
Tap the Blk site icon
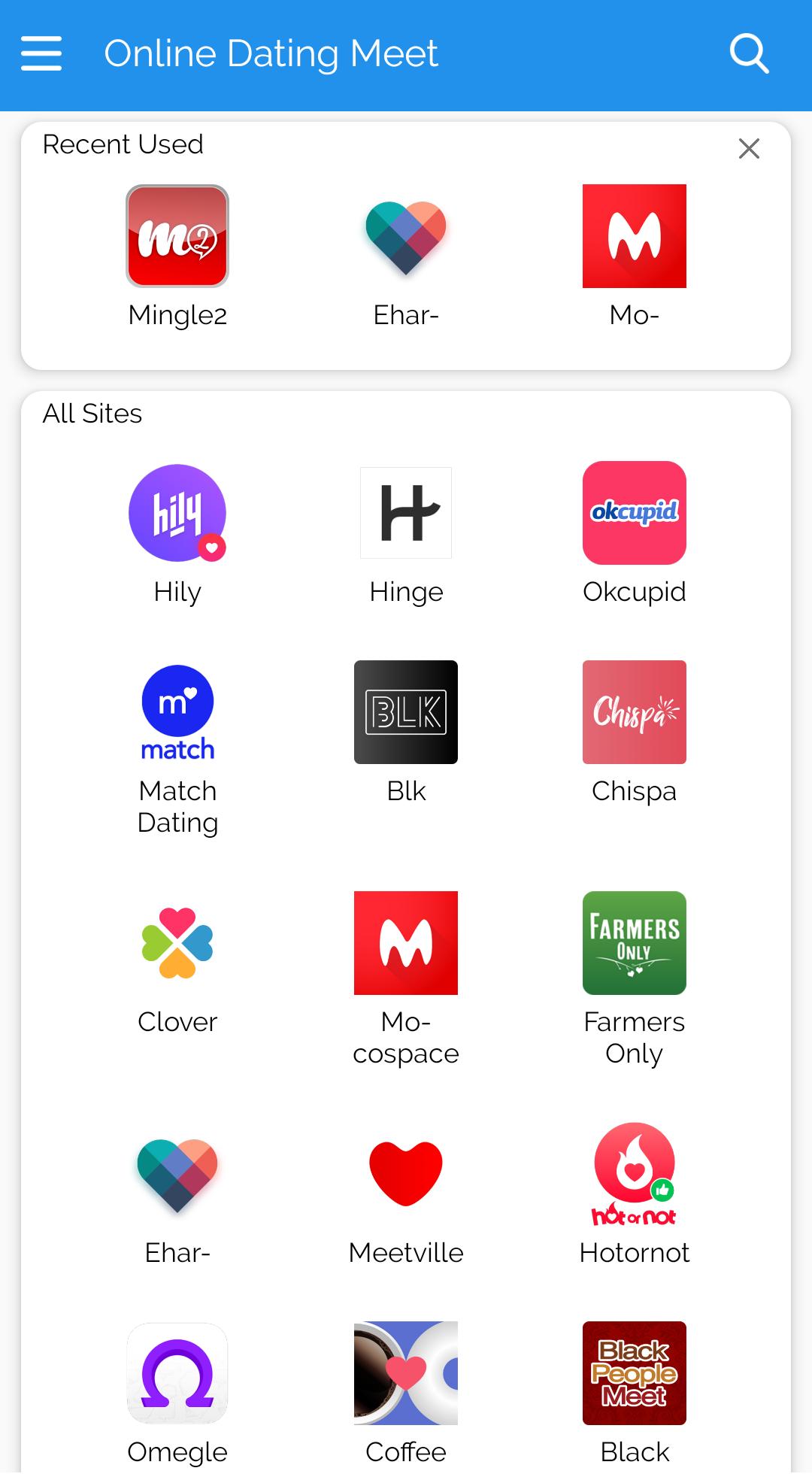pos(406,712)
